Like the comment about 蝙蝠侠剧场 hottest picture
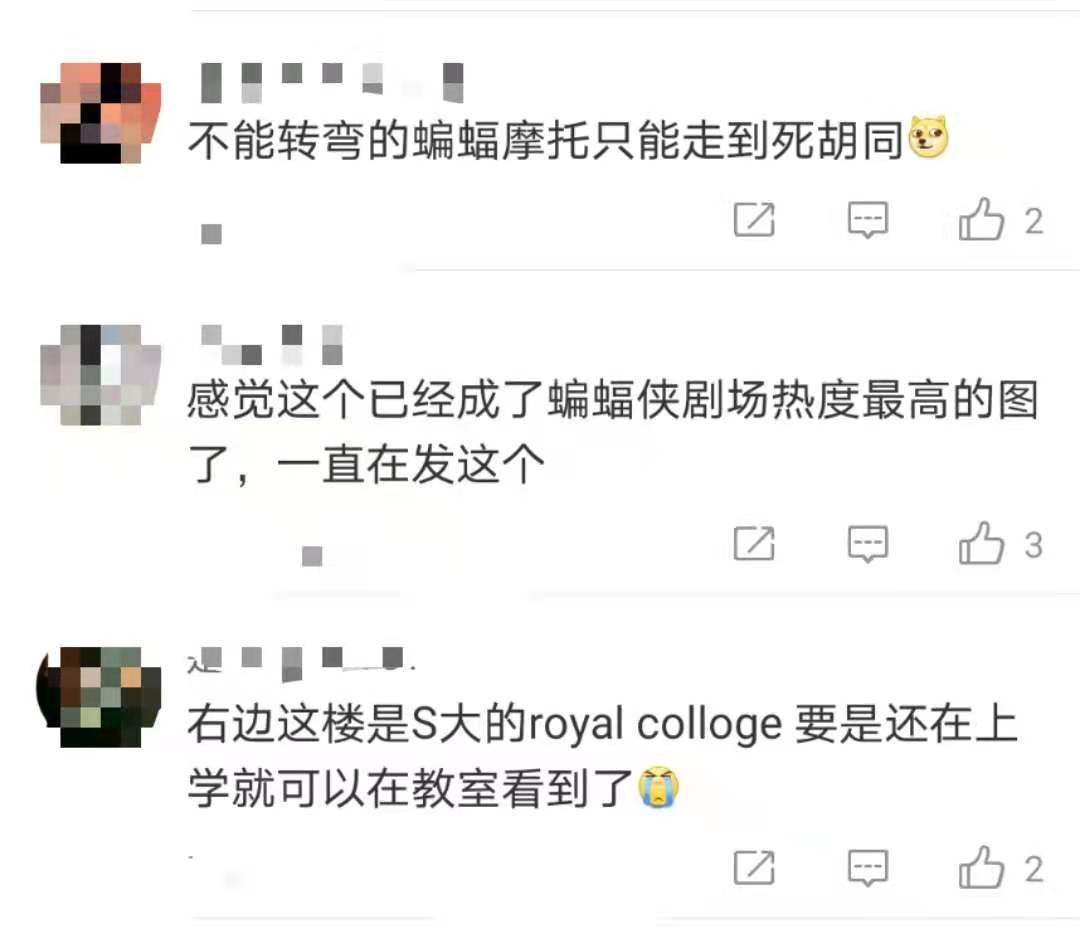Viewport: 1080px width, 947px height. click(982, 544)
